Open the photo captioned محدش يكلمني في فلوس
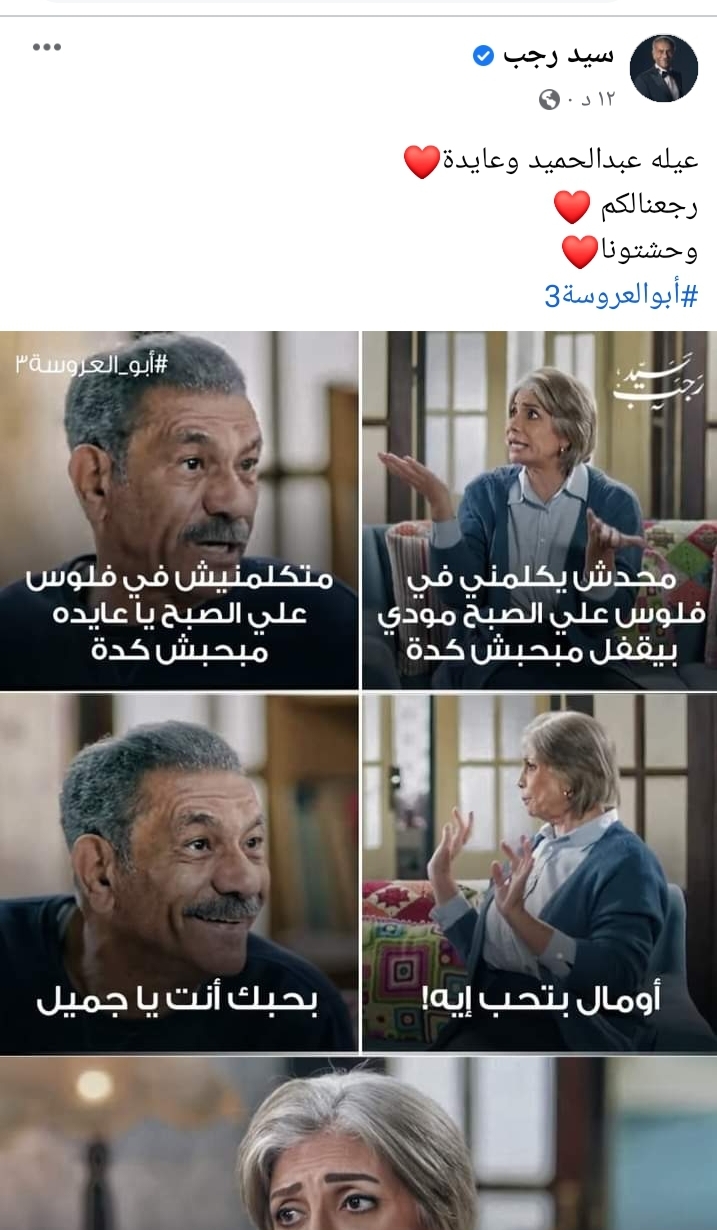Screen dimensions: 717x1230 point(539,510)
